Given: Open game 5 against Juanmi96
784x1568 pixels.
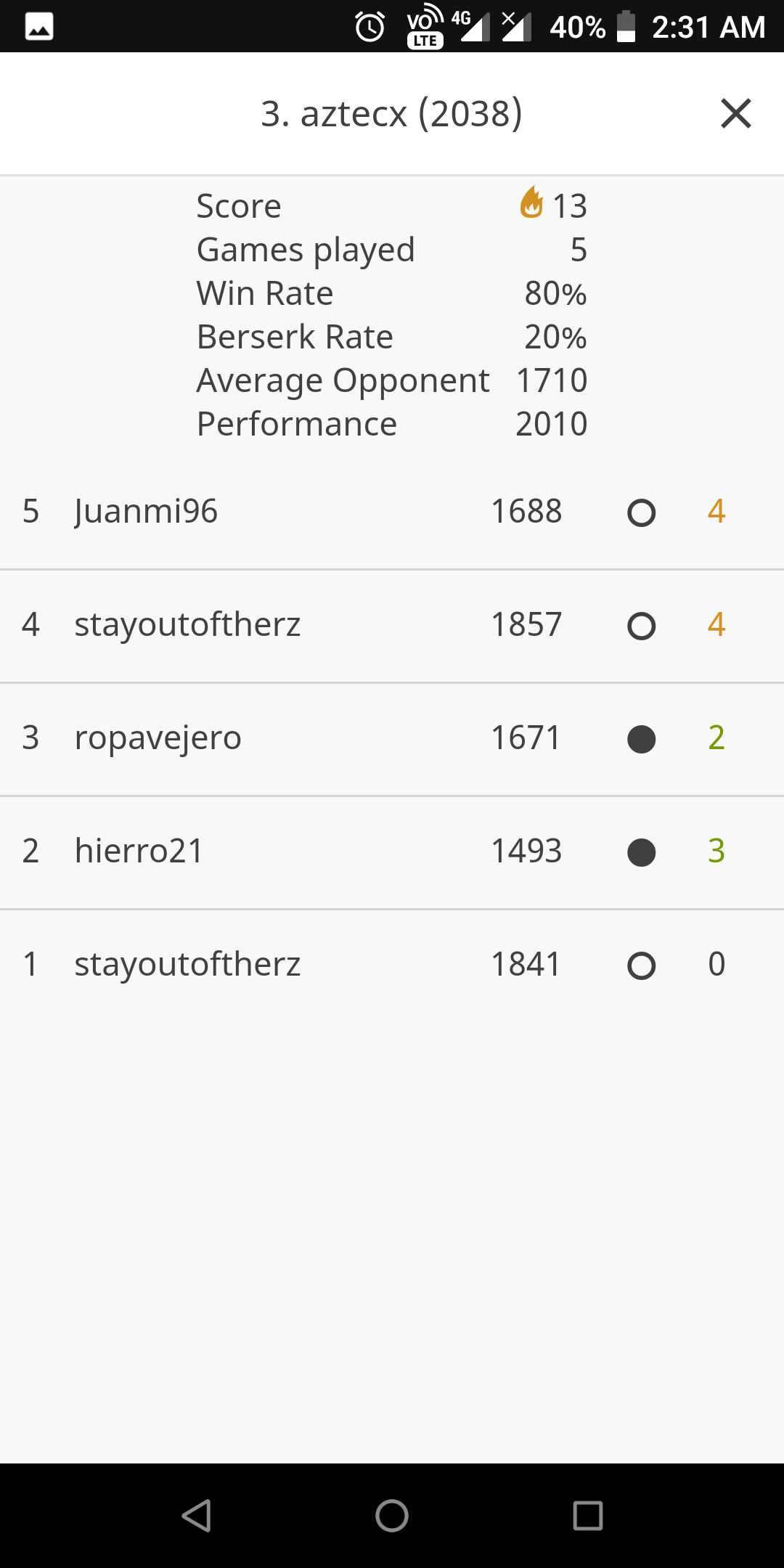Looking at the screenshot, I should point(392,512).
